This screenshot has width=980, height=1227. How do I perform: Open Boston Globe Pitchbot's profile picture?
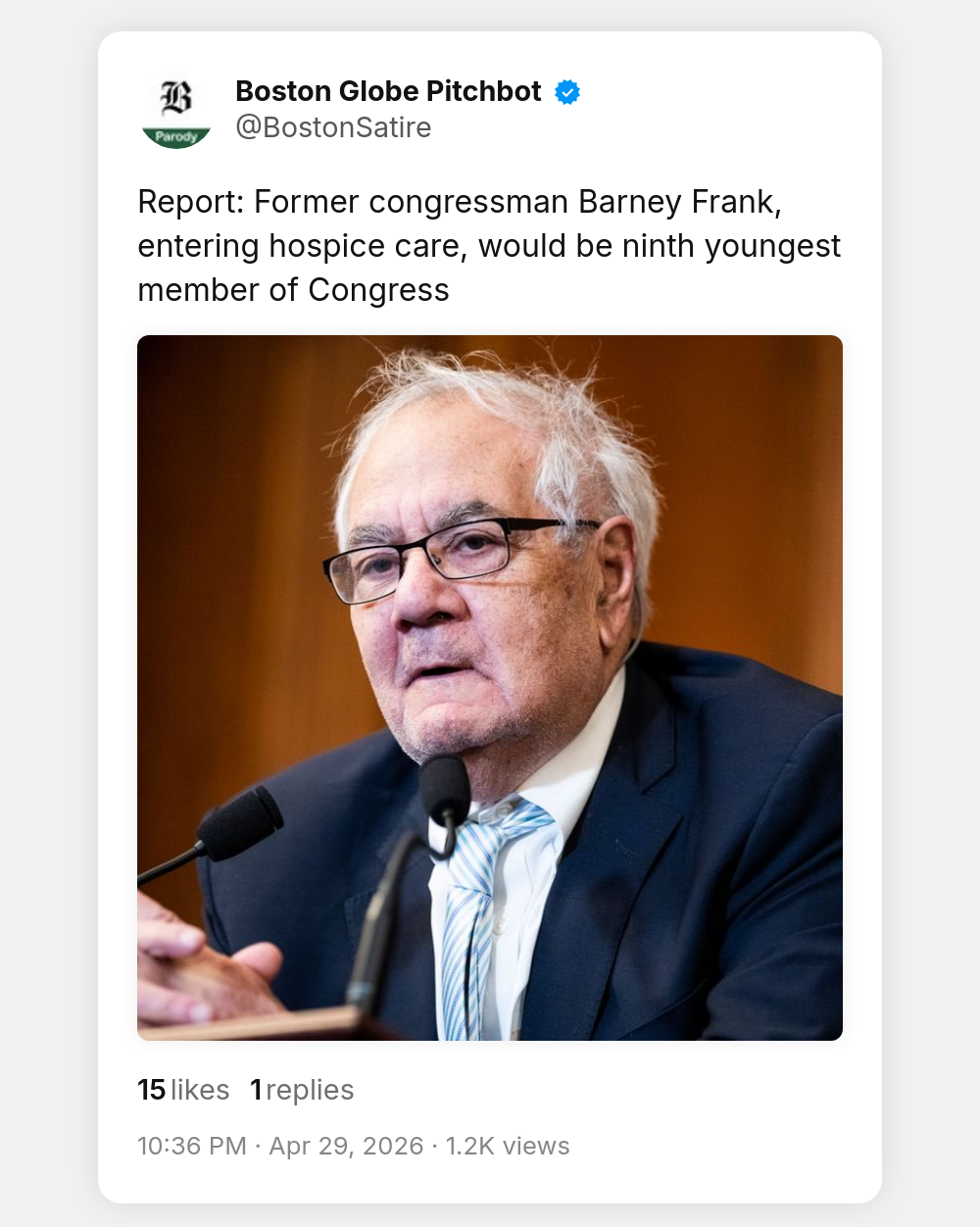coord(176,110)
